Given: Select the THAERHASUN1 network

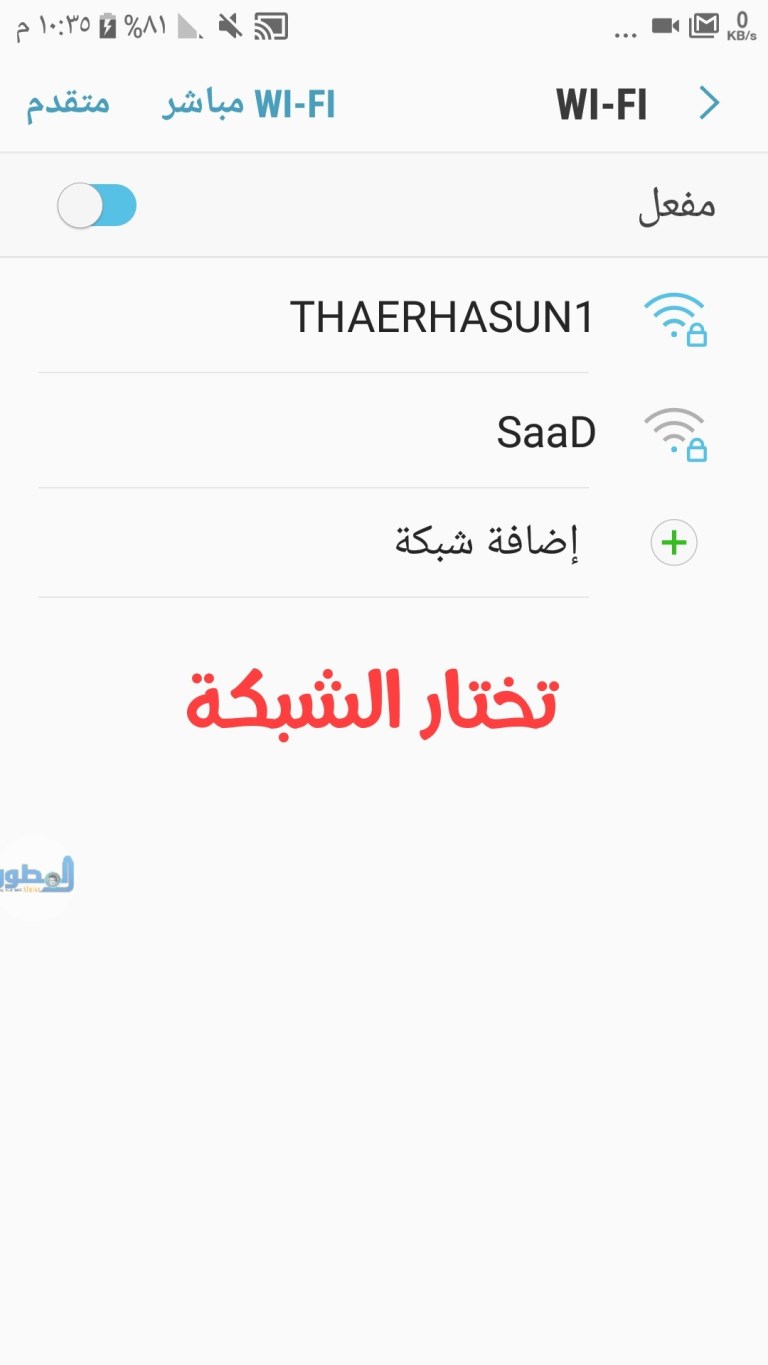Looking at the screenshot, I should point(442,317).
